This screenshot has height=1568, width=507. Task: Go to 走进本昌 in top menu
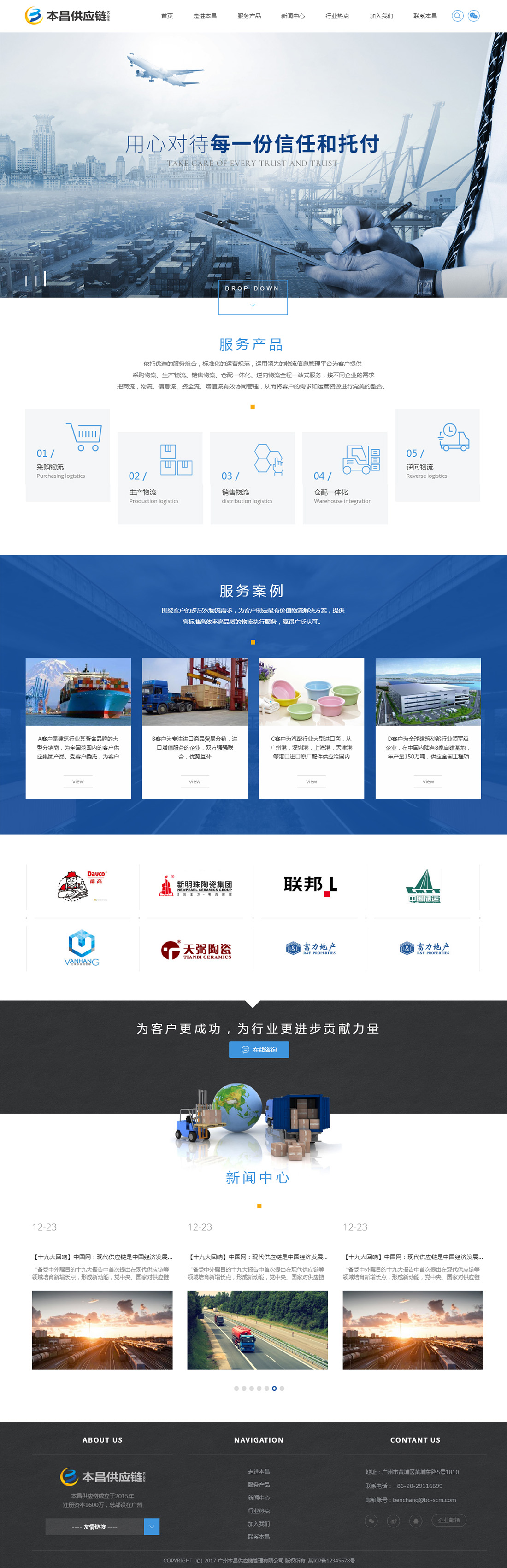click(x=205, y=16)
